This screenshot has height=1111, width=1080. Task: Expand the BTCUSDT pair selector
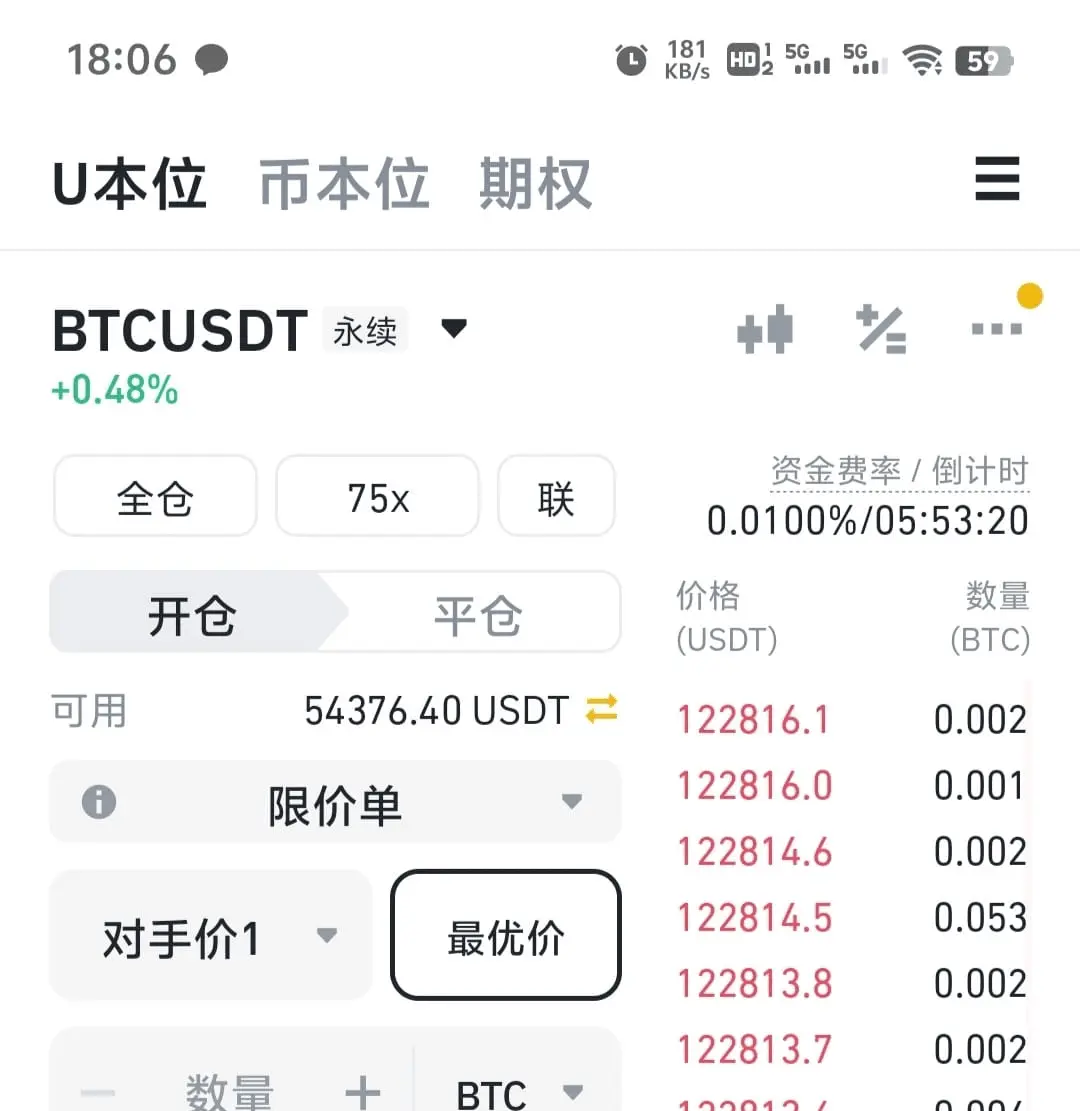click(454, 329)
